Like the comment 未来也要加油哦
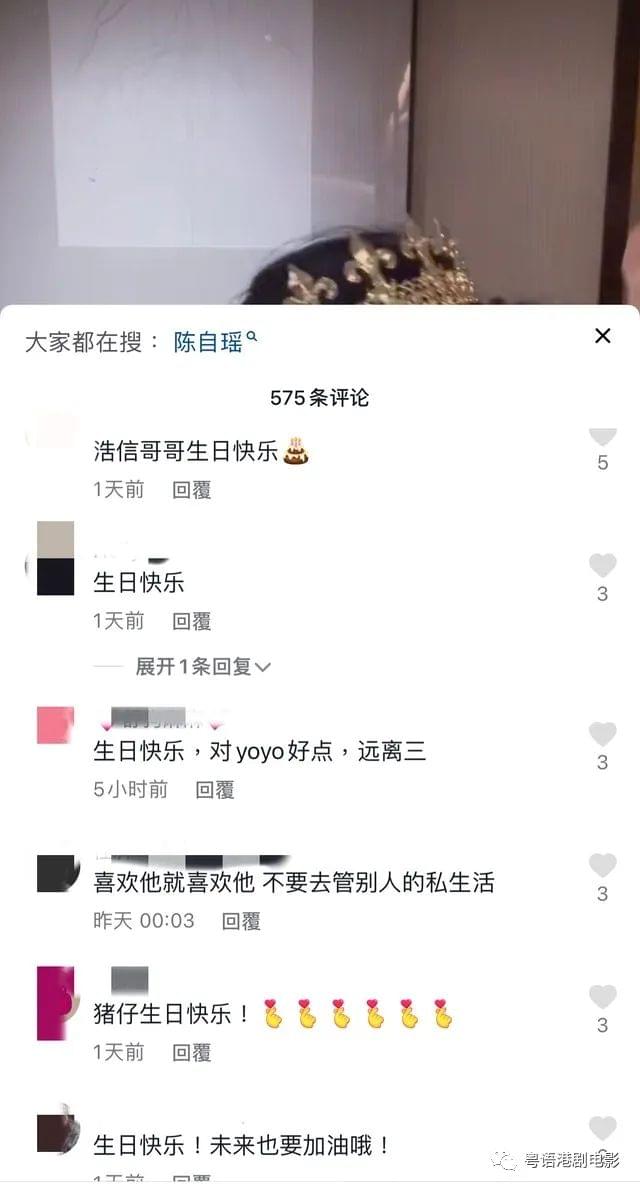 tap(602, 1128)
